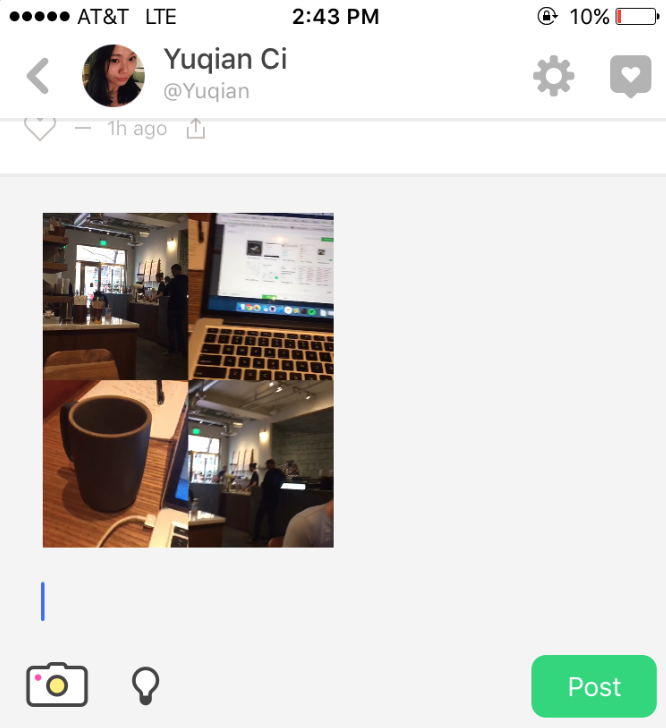The image size is (666, 728).
Task: Tap the green Post button
Action: click(594, 687)
